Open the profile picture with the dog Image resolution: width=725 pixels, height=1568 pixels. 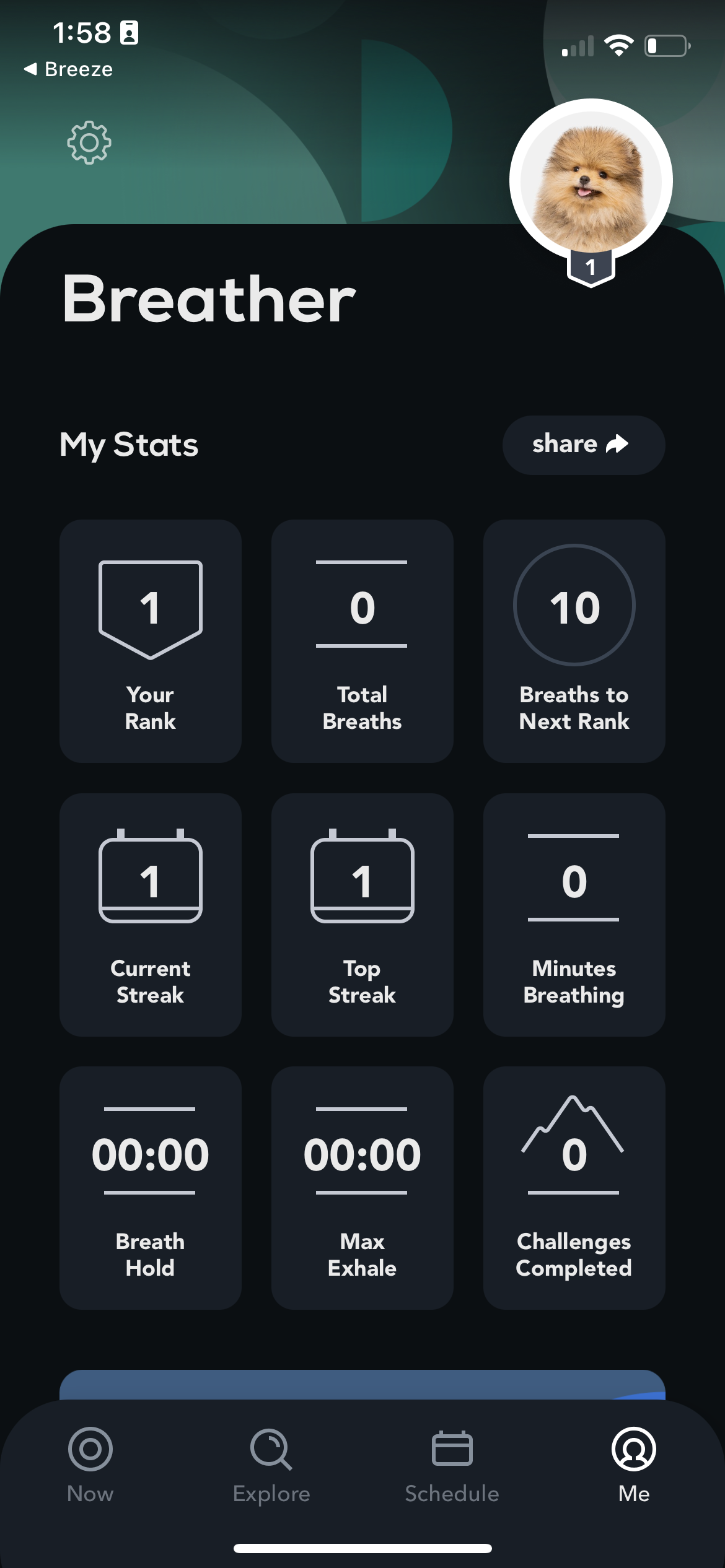pyautogui.click(x=590, y=179)
